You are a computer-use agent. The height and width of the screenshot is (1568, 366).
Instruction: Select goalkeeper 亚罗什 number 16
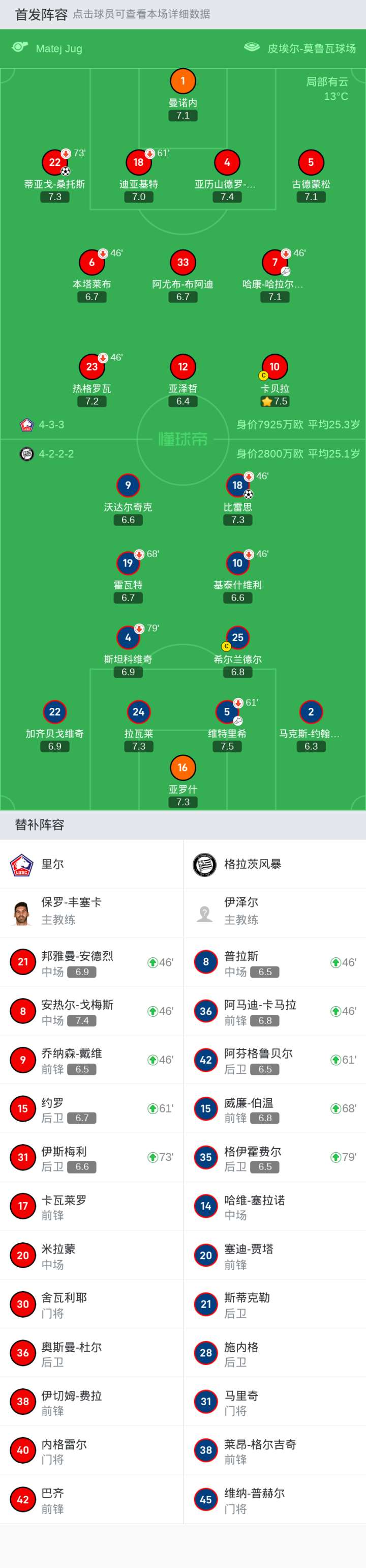(x=182, y=767)
